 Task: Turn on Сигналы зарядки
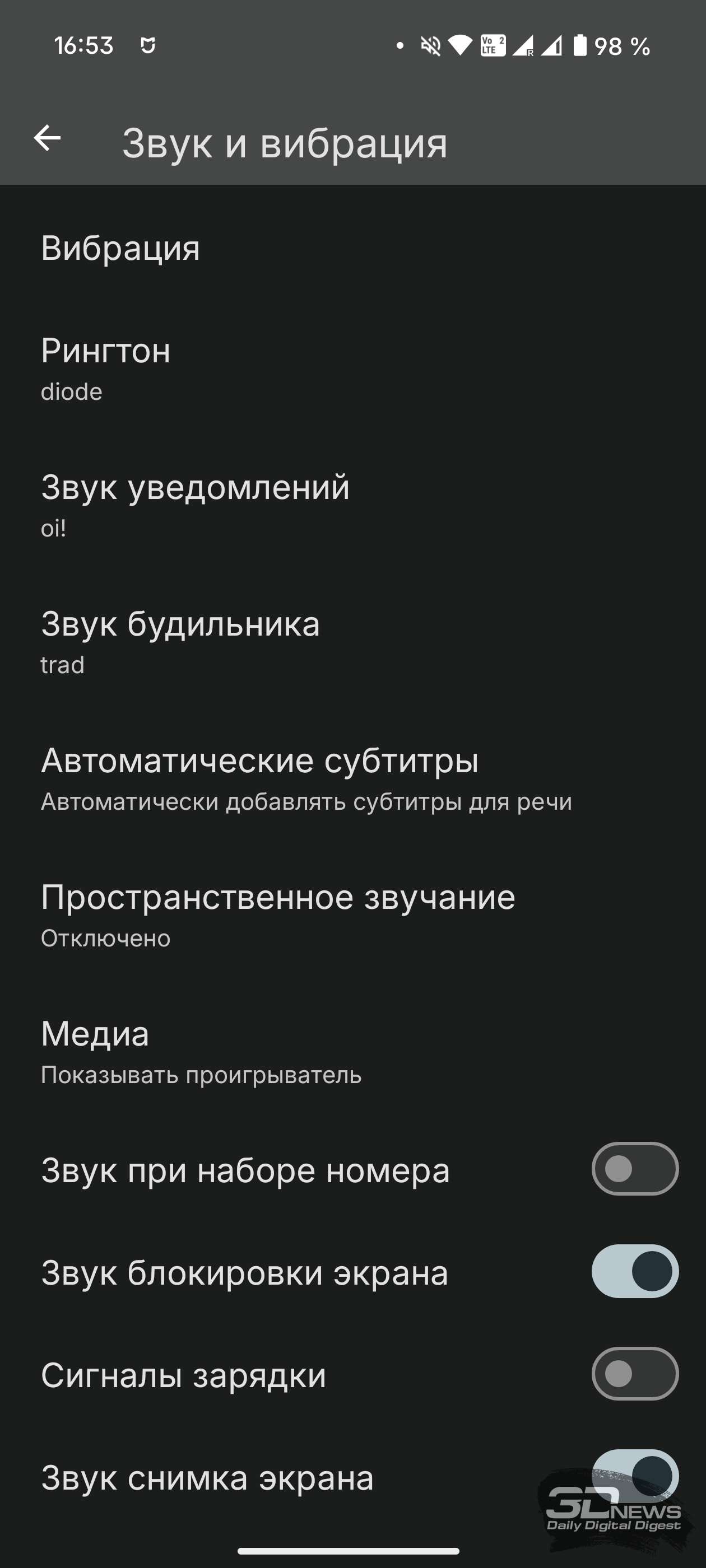coord(635,1374)
